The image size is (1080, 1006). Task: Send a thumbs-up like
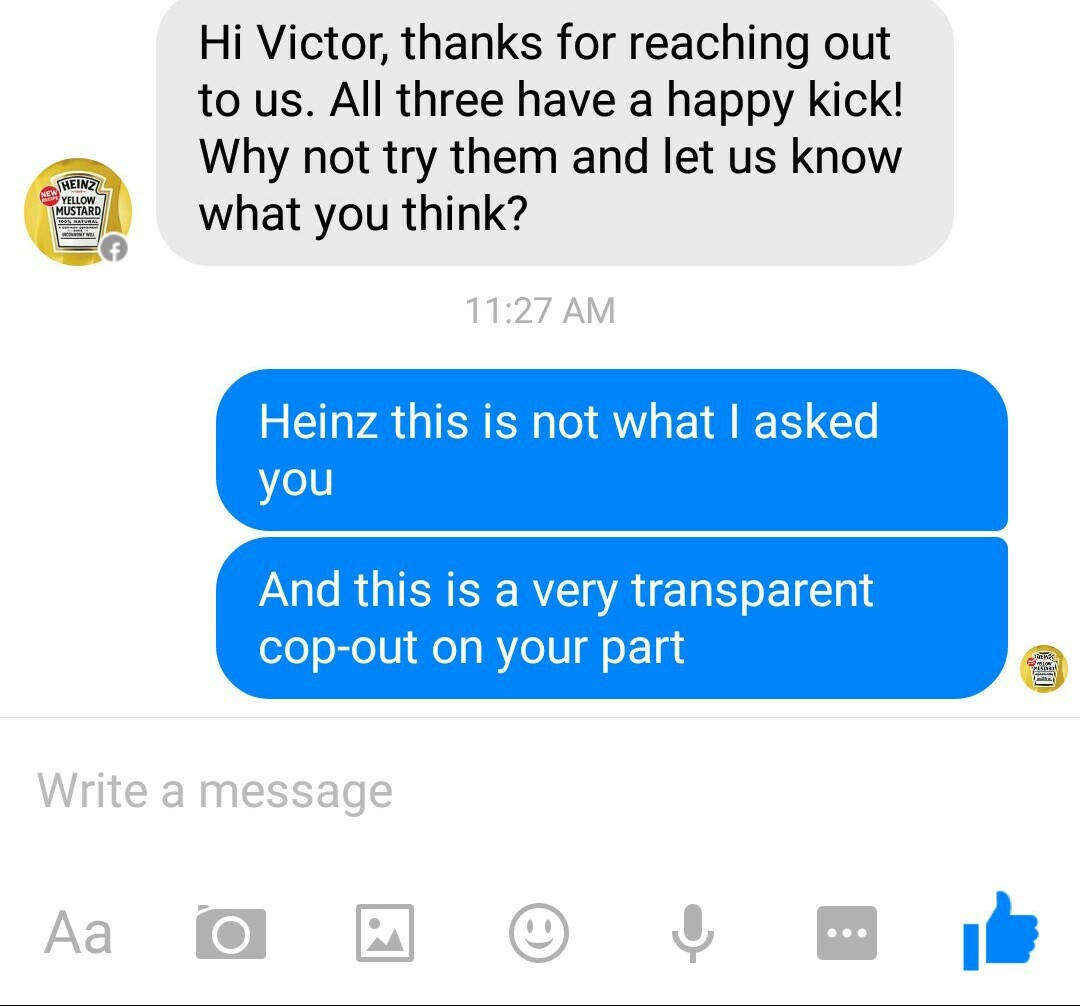point(1000,930)
